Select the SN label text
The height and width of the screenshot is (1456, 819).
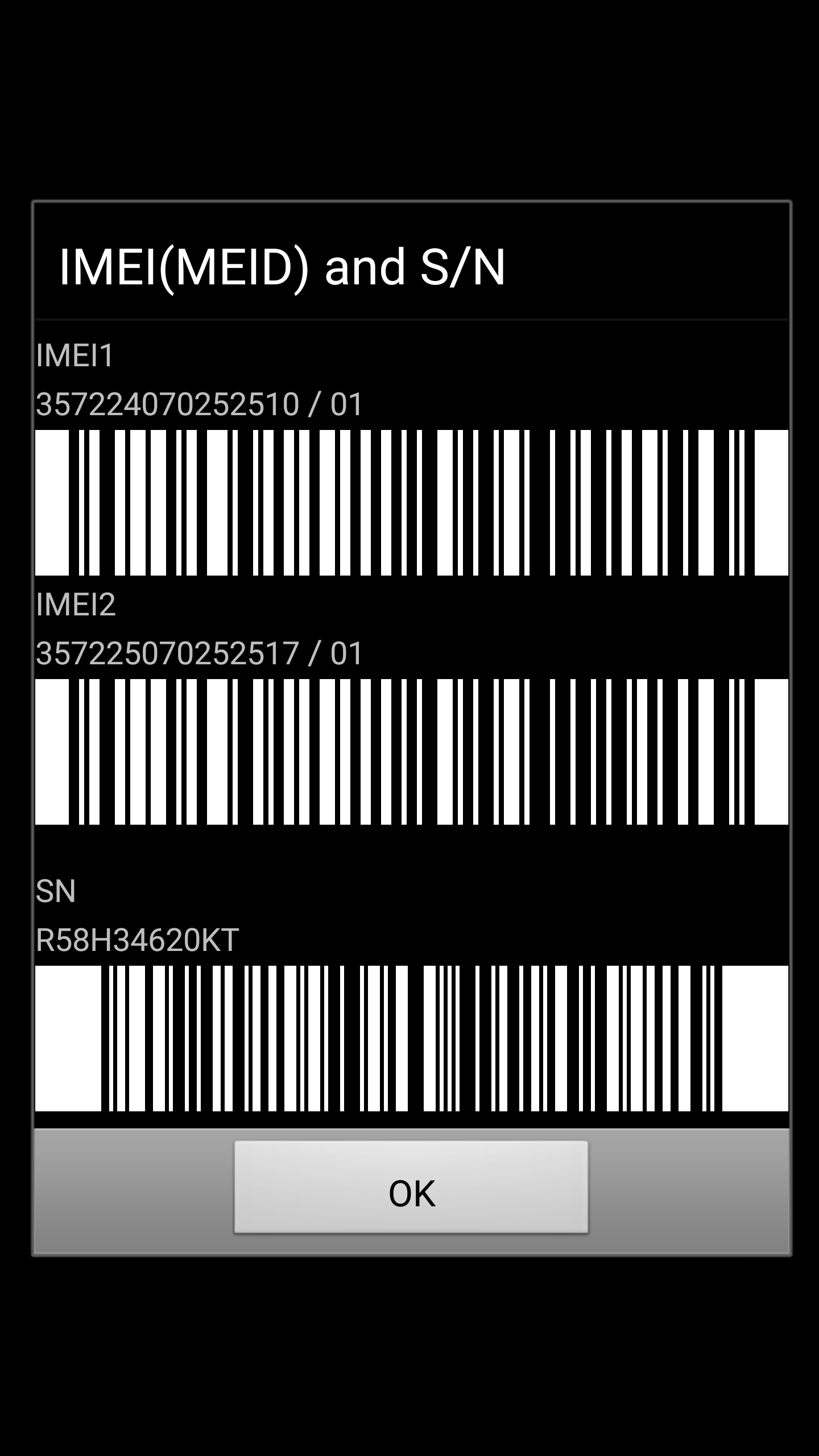tap(57, 890)
